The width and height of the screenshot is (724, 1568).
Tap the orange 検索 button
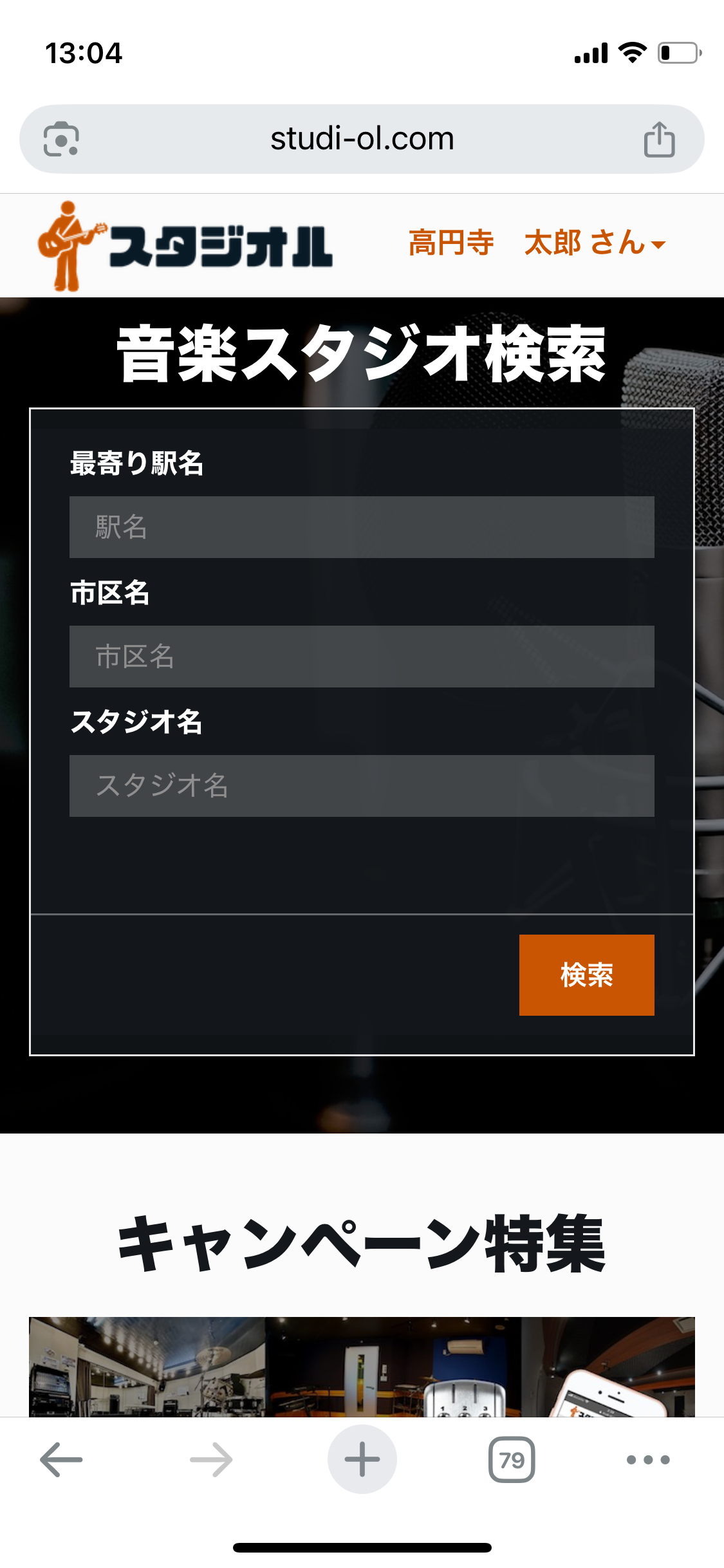(586, 975)
